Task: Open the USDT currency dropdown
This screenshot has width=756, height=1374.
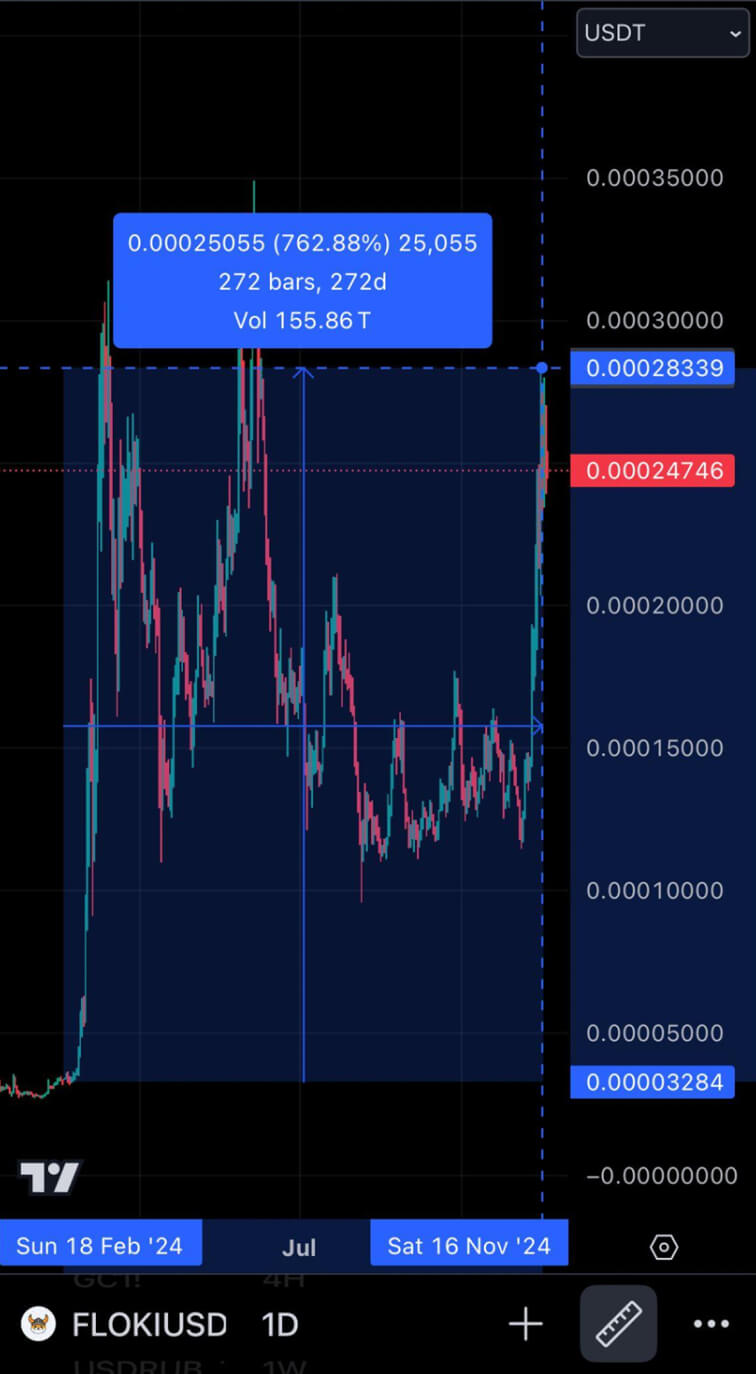Action: [662, 33]
